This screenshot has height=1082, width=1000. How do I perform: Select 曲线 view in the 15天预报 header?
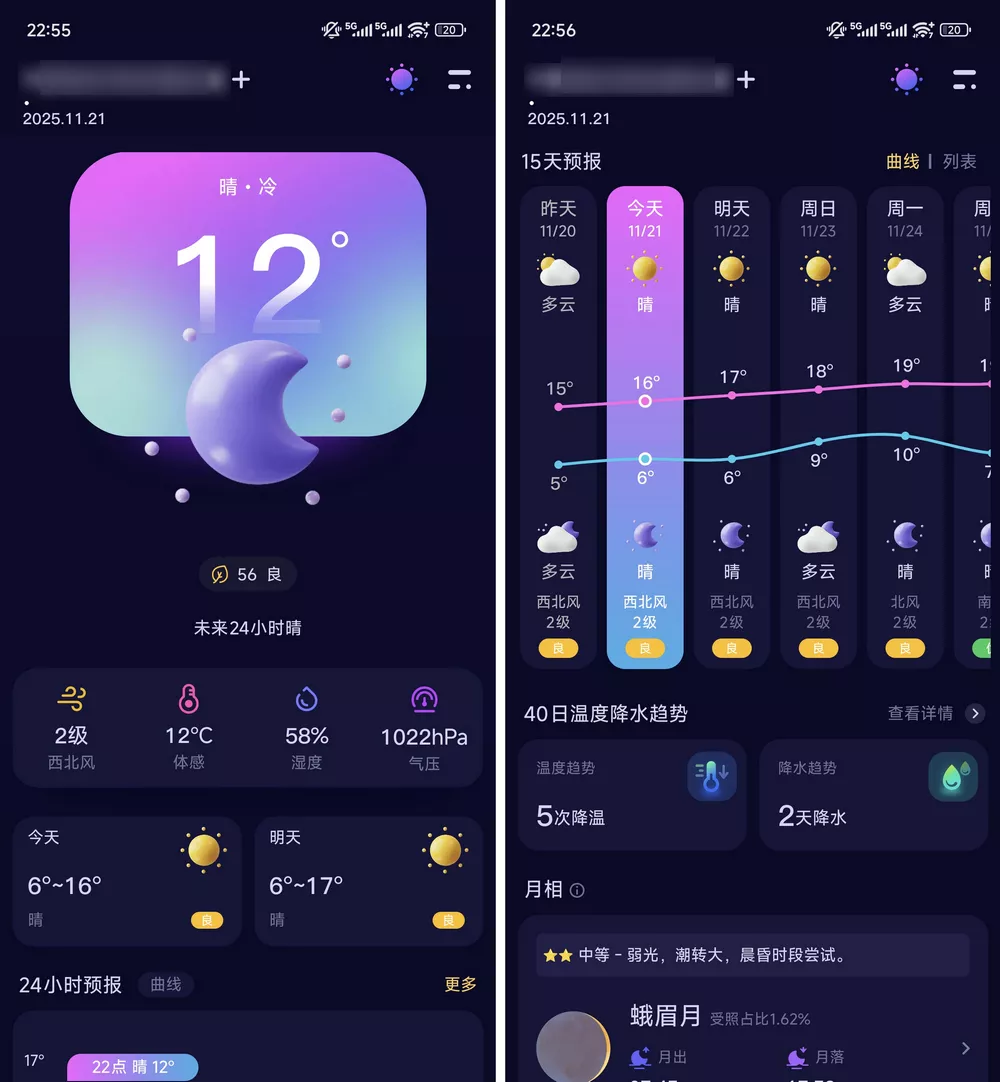(x=902, y=161)
